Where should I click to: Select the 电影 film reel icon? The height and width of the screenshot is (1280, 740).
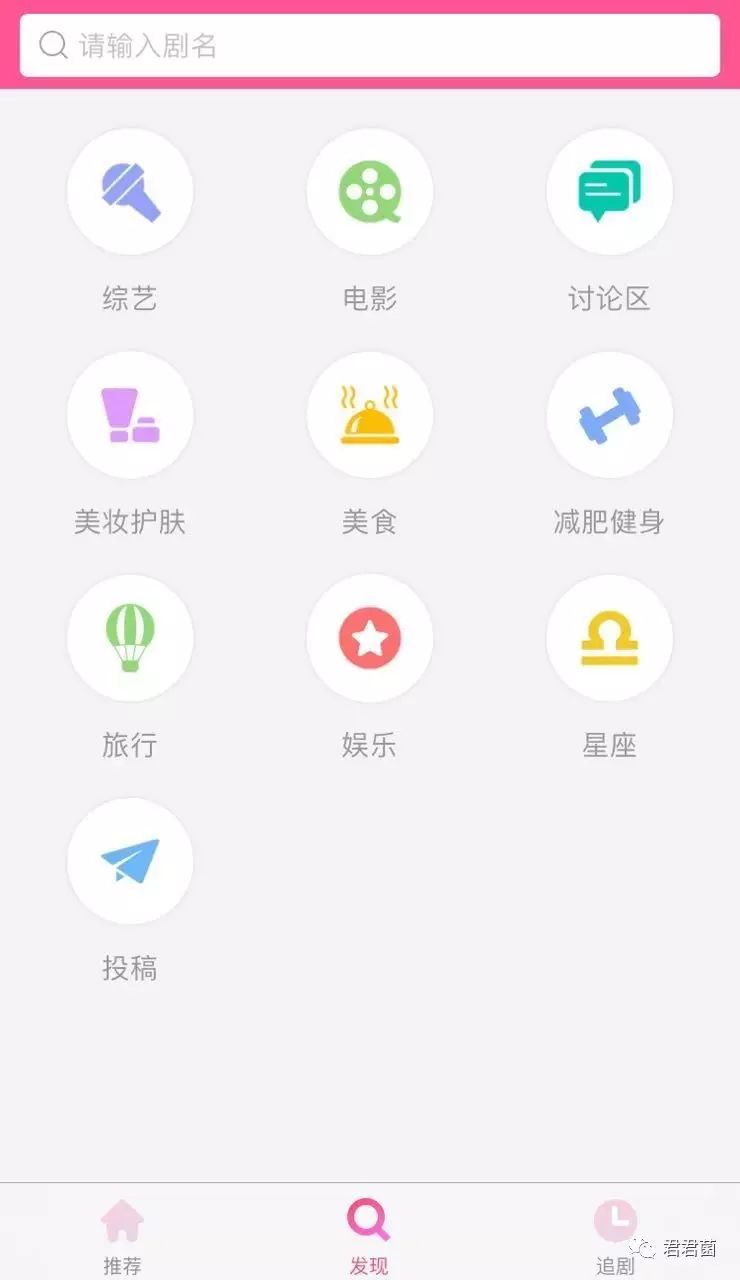370,192
